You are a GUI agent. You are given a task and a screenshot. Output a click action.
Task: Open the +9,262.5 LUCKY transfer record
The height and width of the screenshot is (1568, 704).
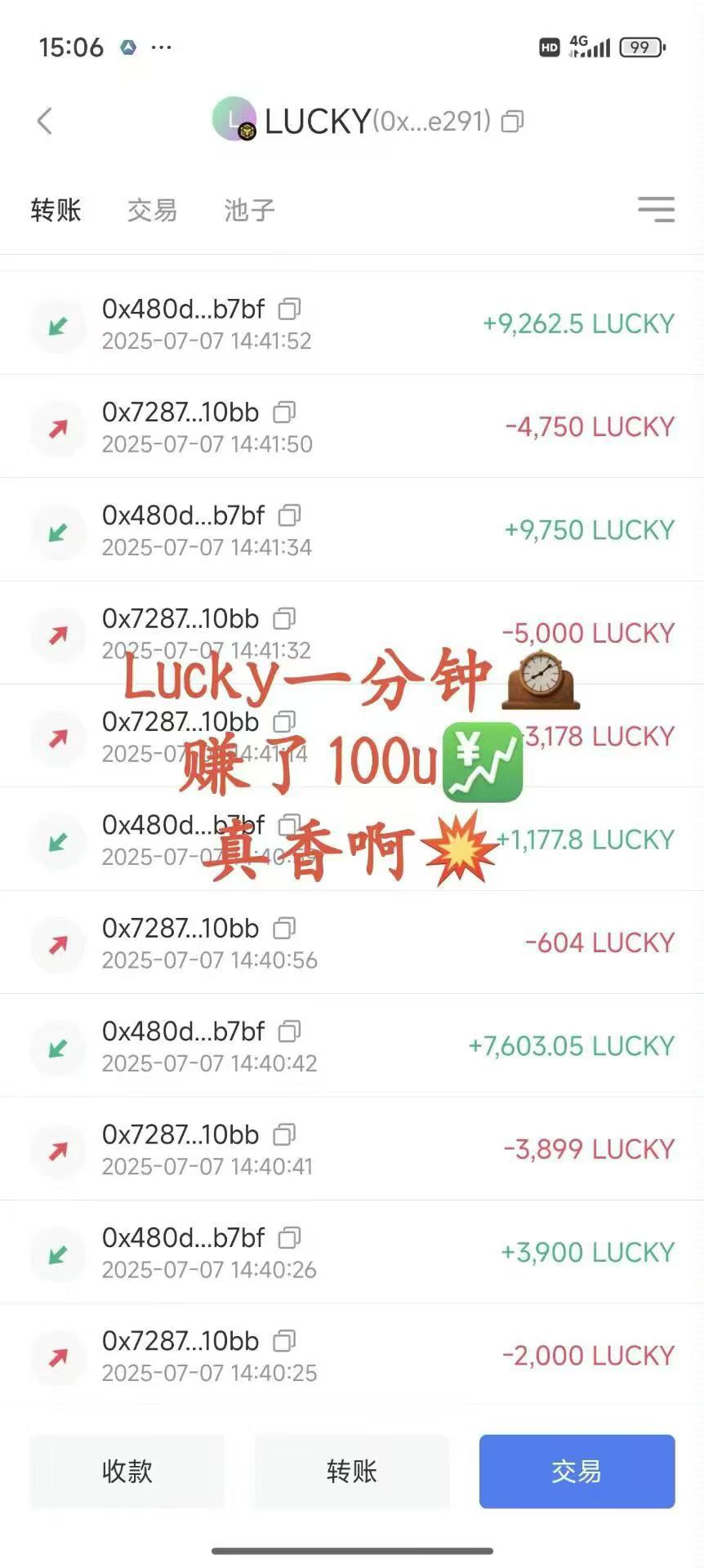pyautogui.click(x=352, y=323)
